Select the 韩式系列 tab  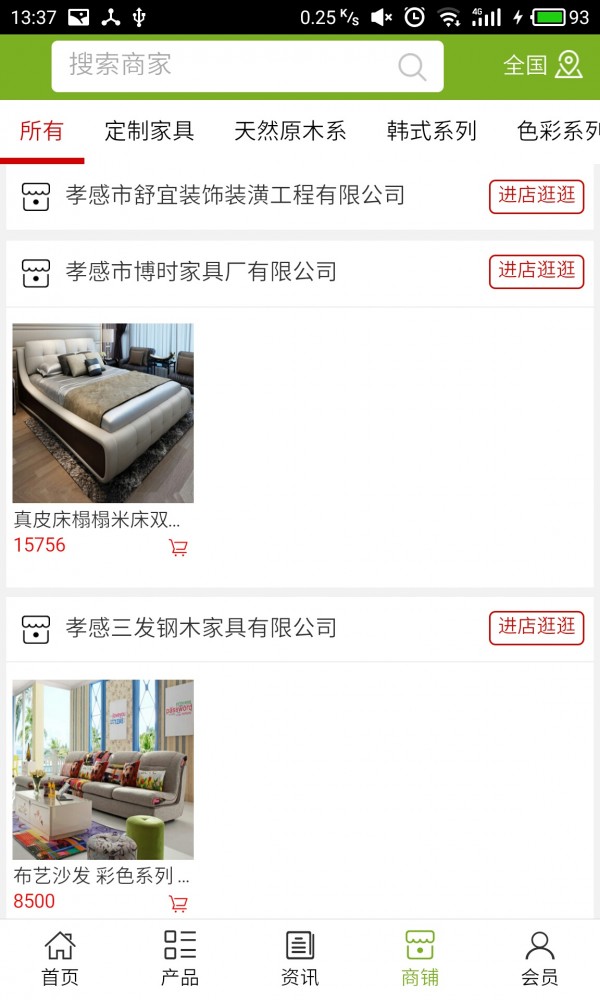pyautogui.click(x=431, y=131)
